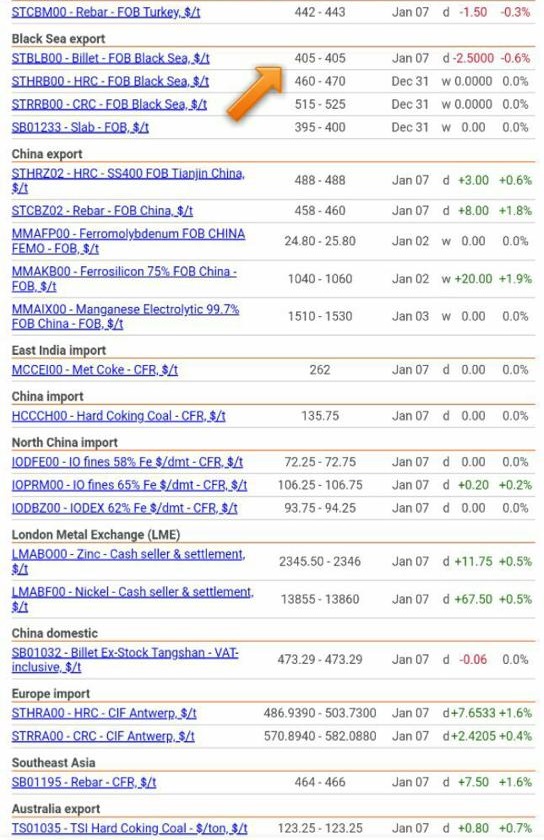Open STRRB00 CRC FOB Black Sea link
Screen dimensions: 544x840
point(109,104)
